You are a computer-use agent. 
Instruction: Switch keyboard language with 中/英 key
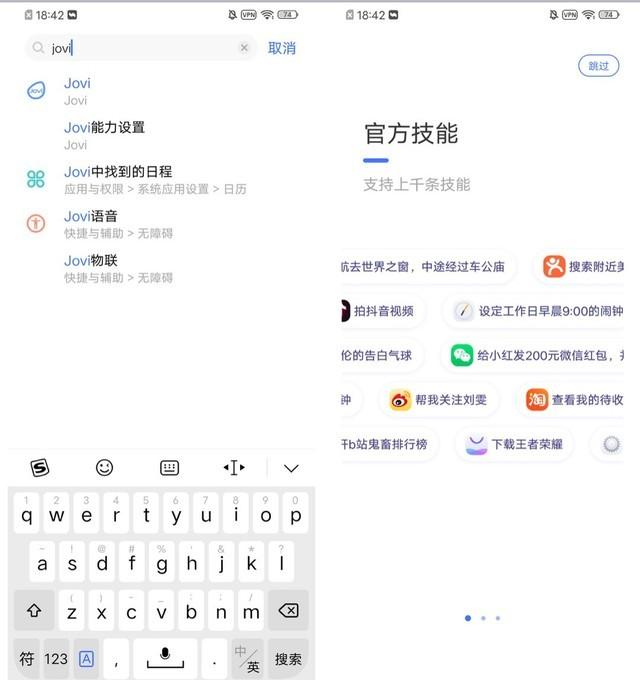[x=246, y=658]
